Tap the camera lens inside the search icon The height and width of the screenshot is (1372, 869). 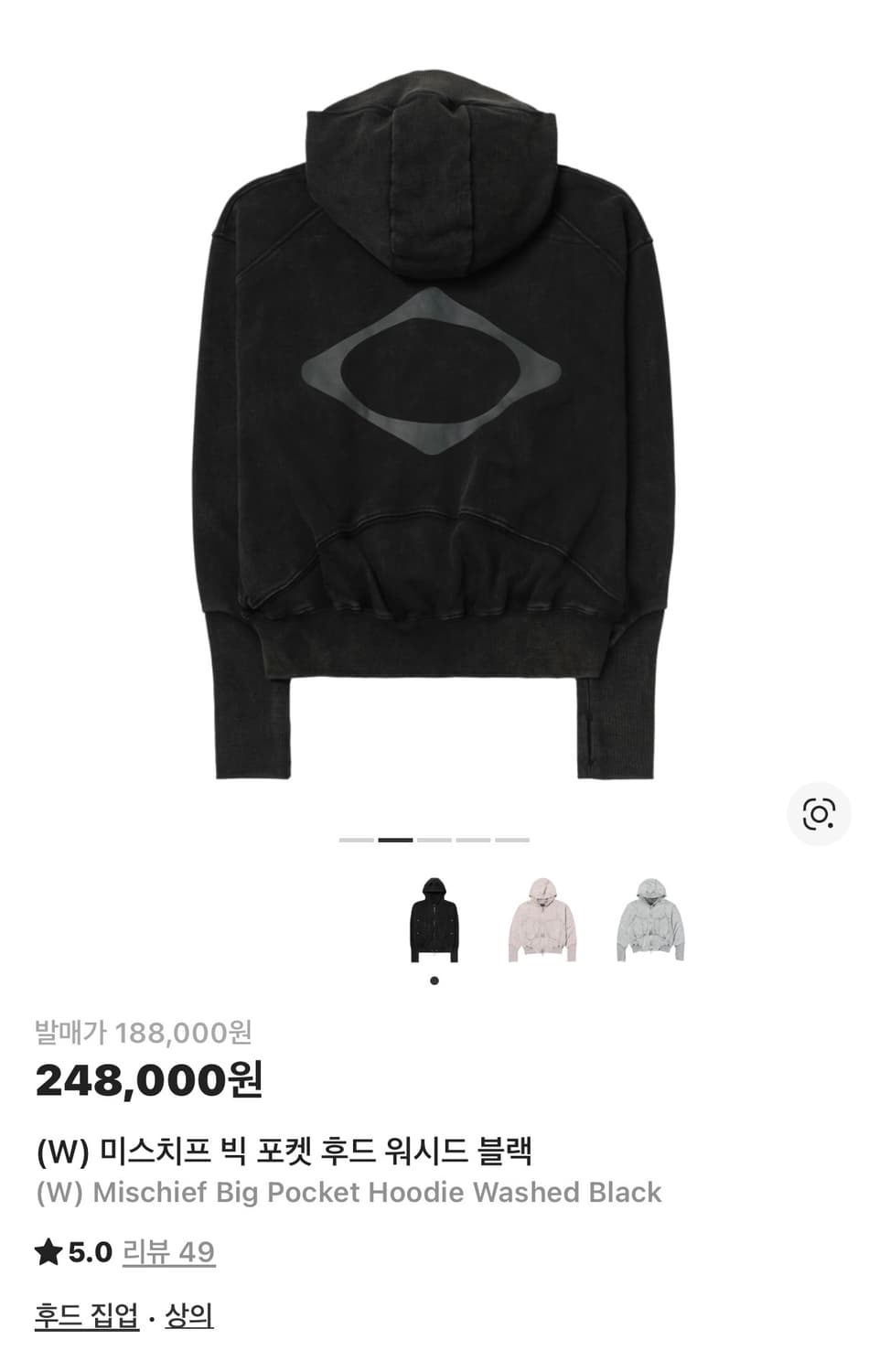coord(821,811)
